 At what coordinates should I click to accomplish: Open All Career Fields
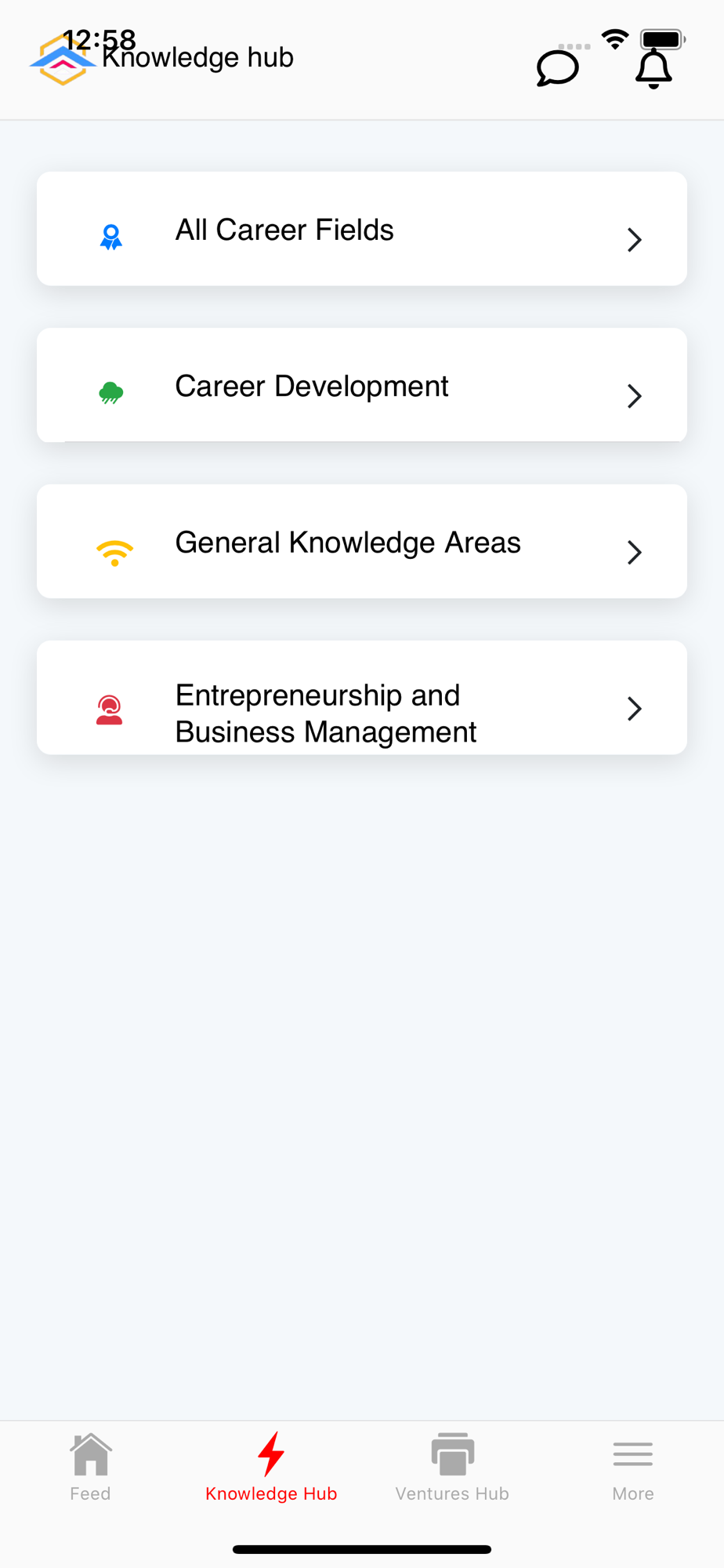[362, 228]
